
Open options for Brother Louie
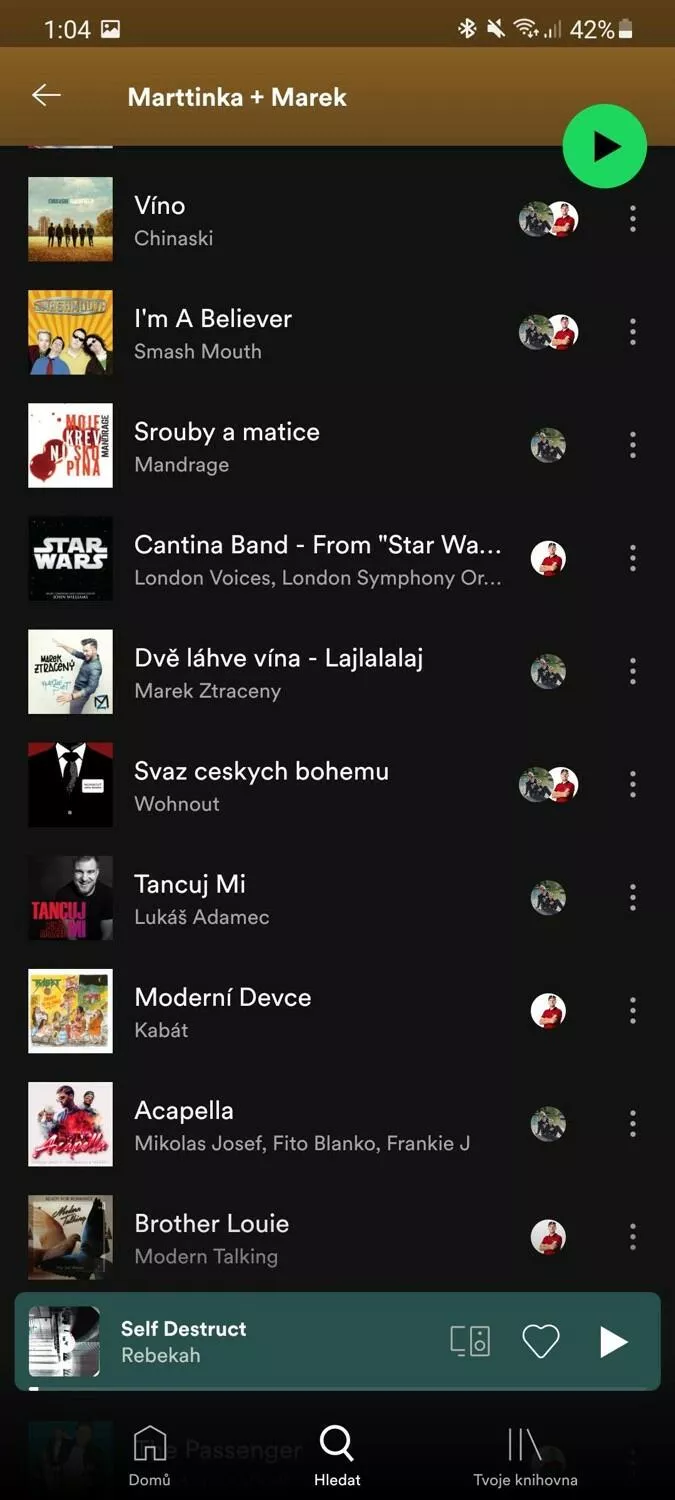[632, 1237]
